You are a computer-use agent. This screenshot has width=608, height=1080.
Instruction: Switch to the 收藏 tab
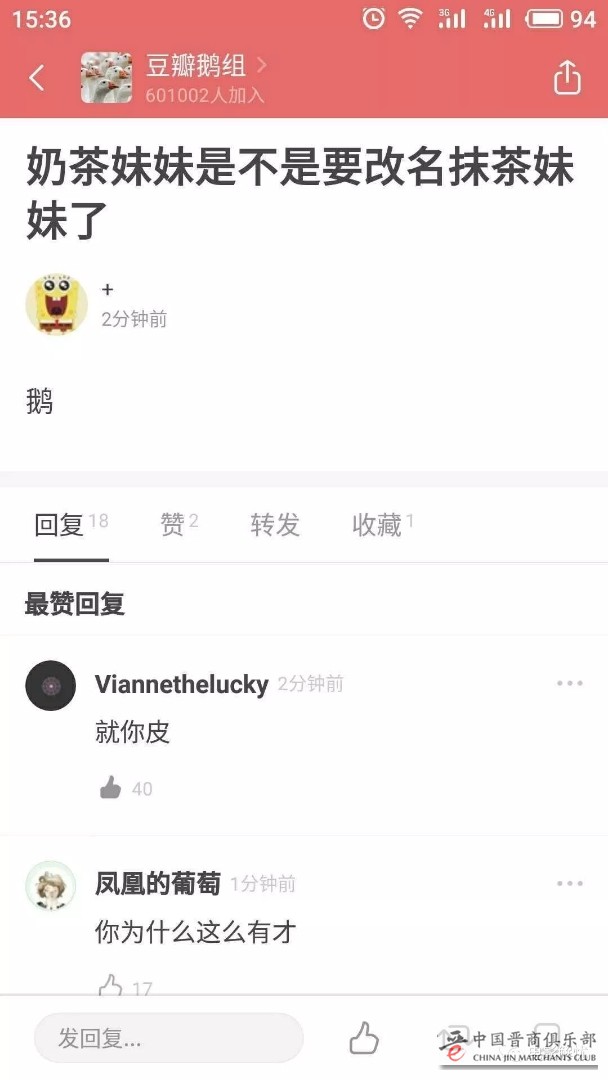(x=378, y=525)
